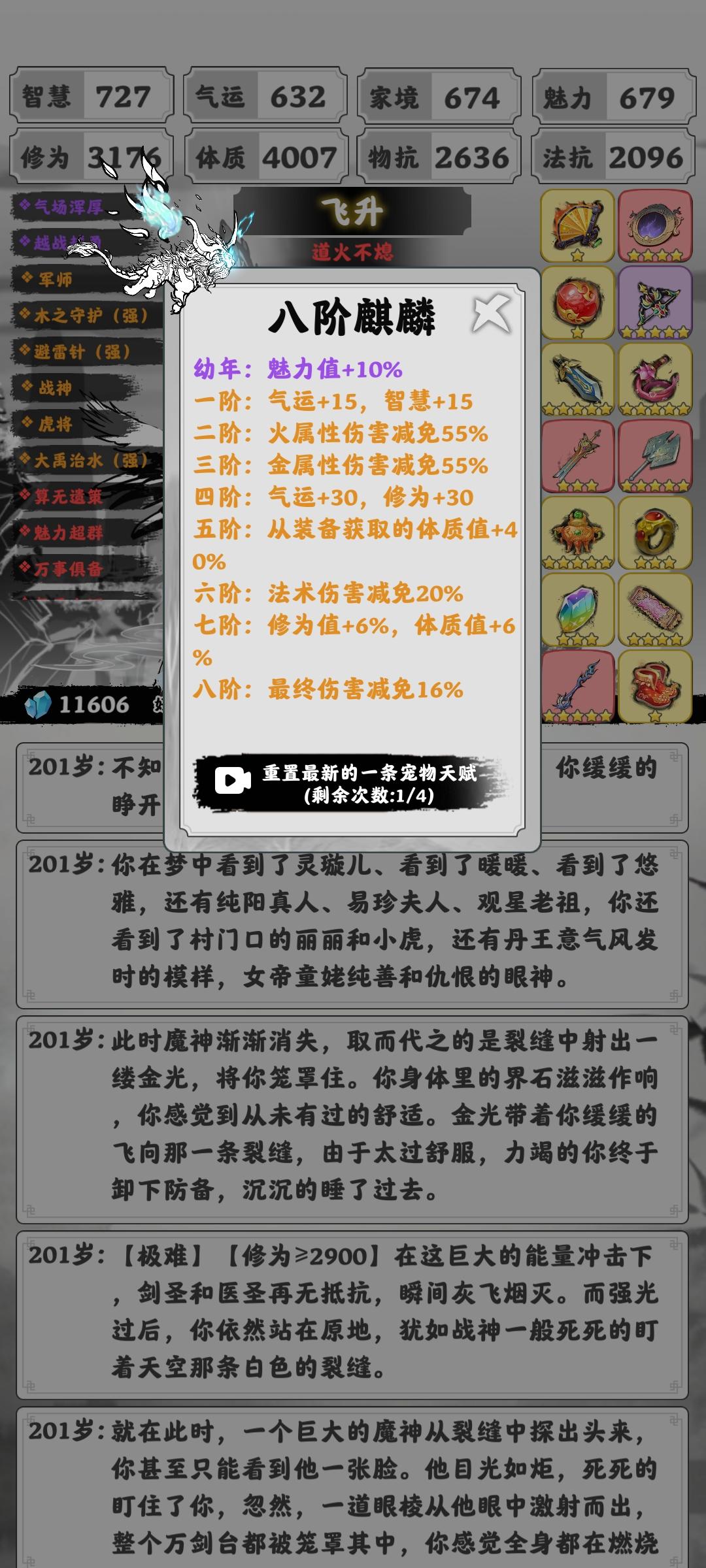Inspect the battle axe equipment slot

click(655, 456)
